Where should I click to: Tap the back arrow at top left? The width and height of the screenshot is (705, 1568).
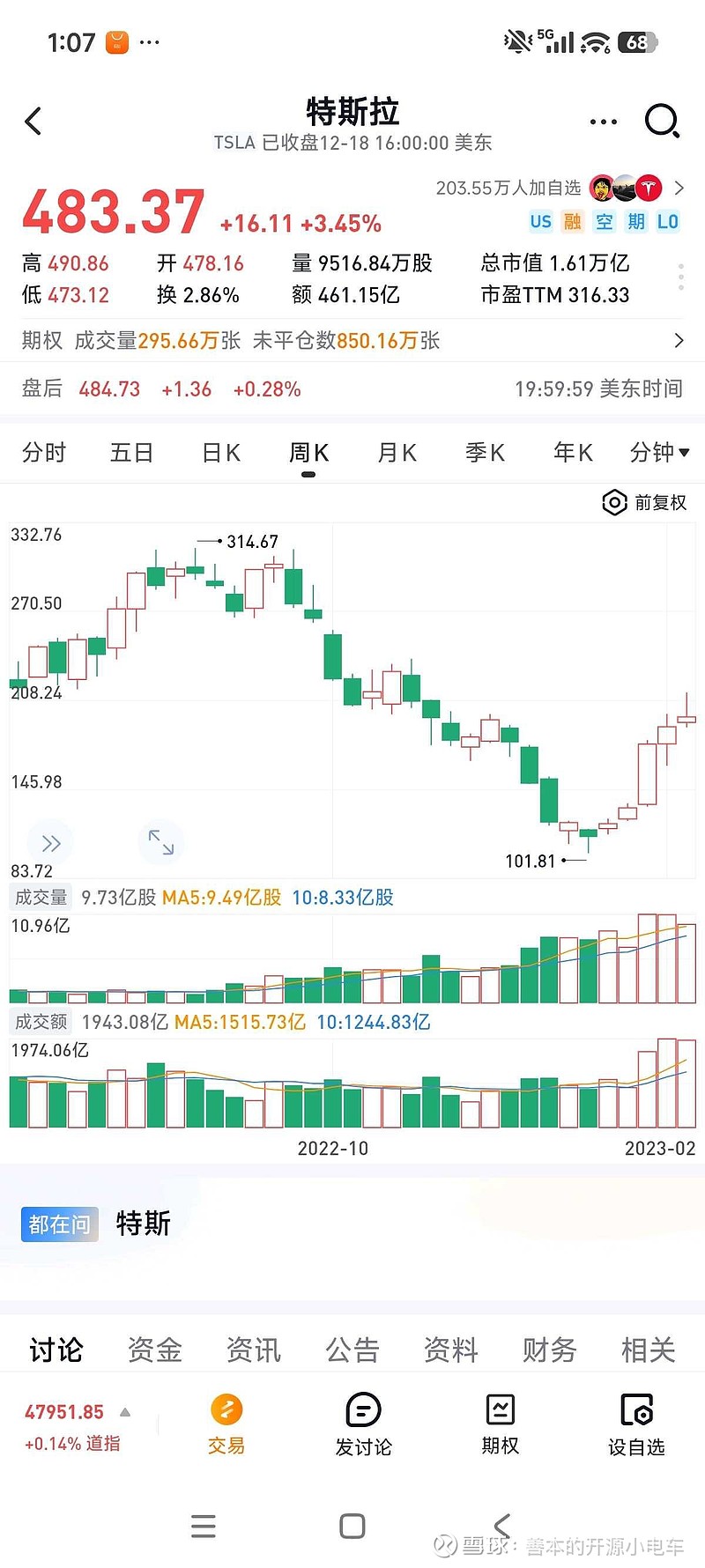coord(33,122)
